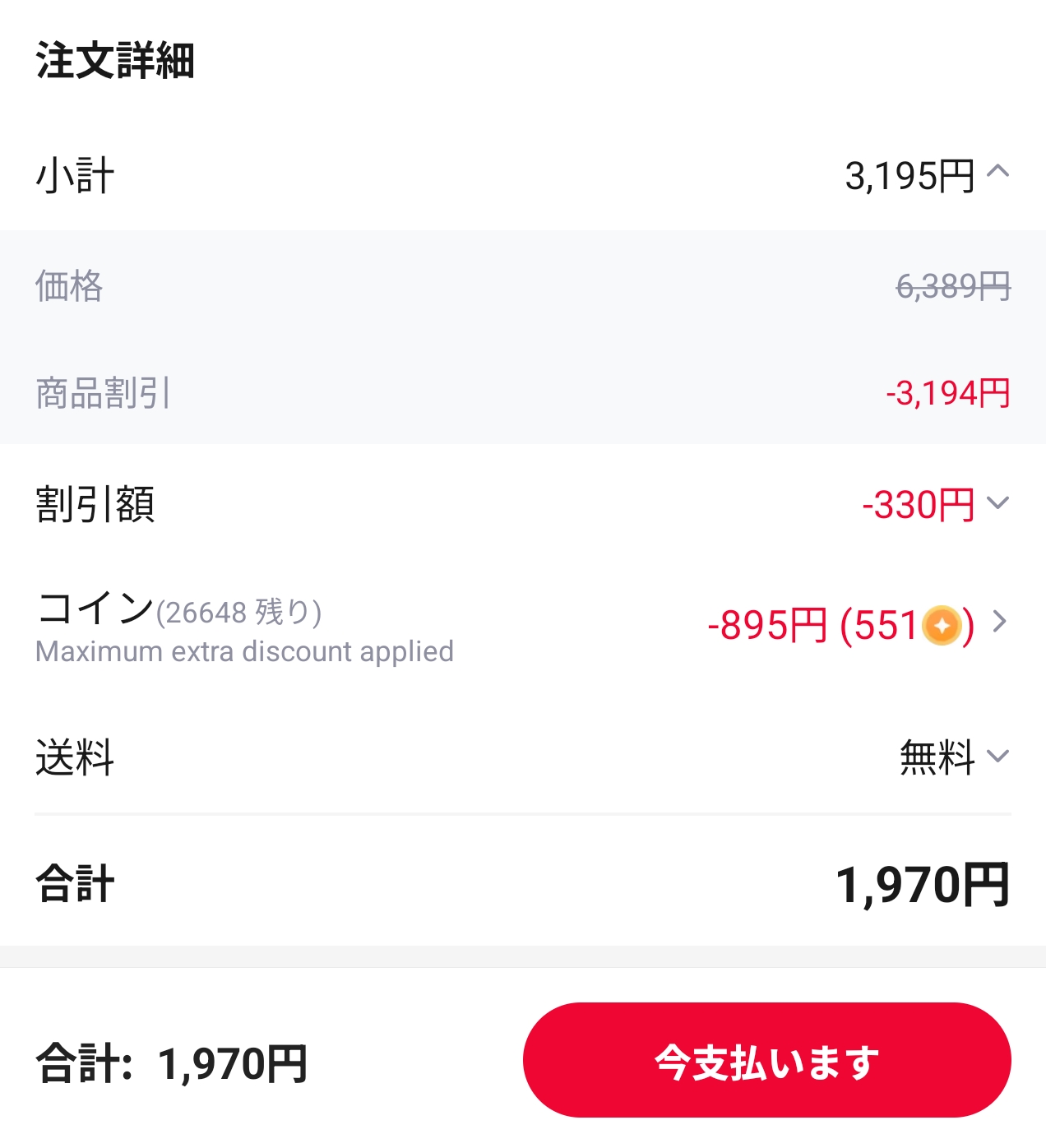The width and height of the screenshot is (1046, 1148).
Task: Click the 価格 price label
Action: (69, 287)
